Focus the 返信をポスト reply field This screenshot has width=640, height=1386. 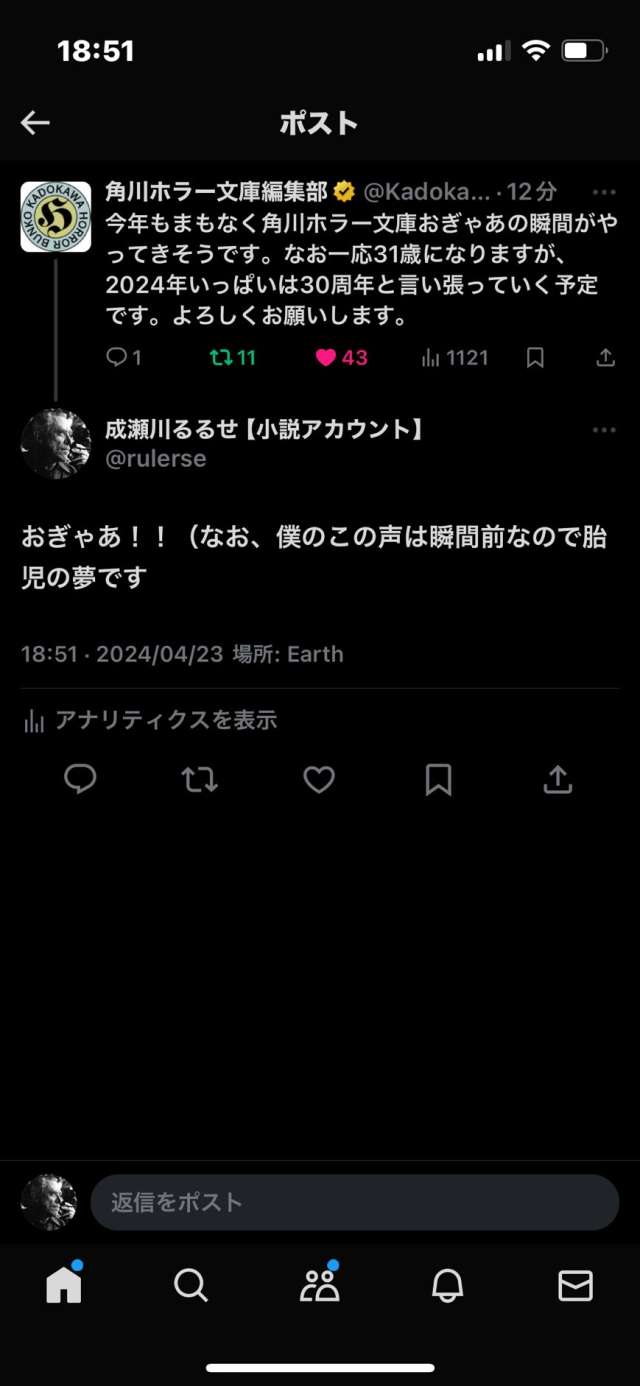click(x=355, y=1202)
